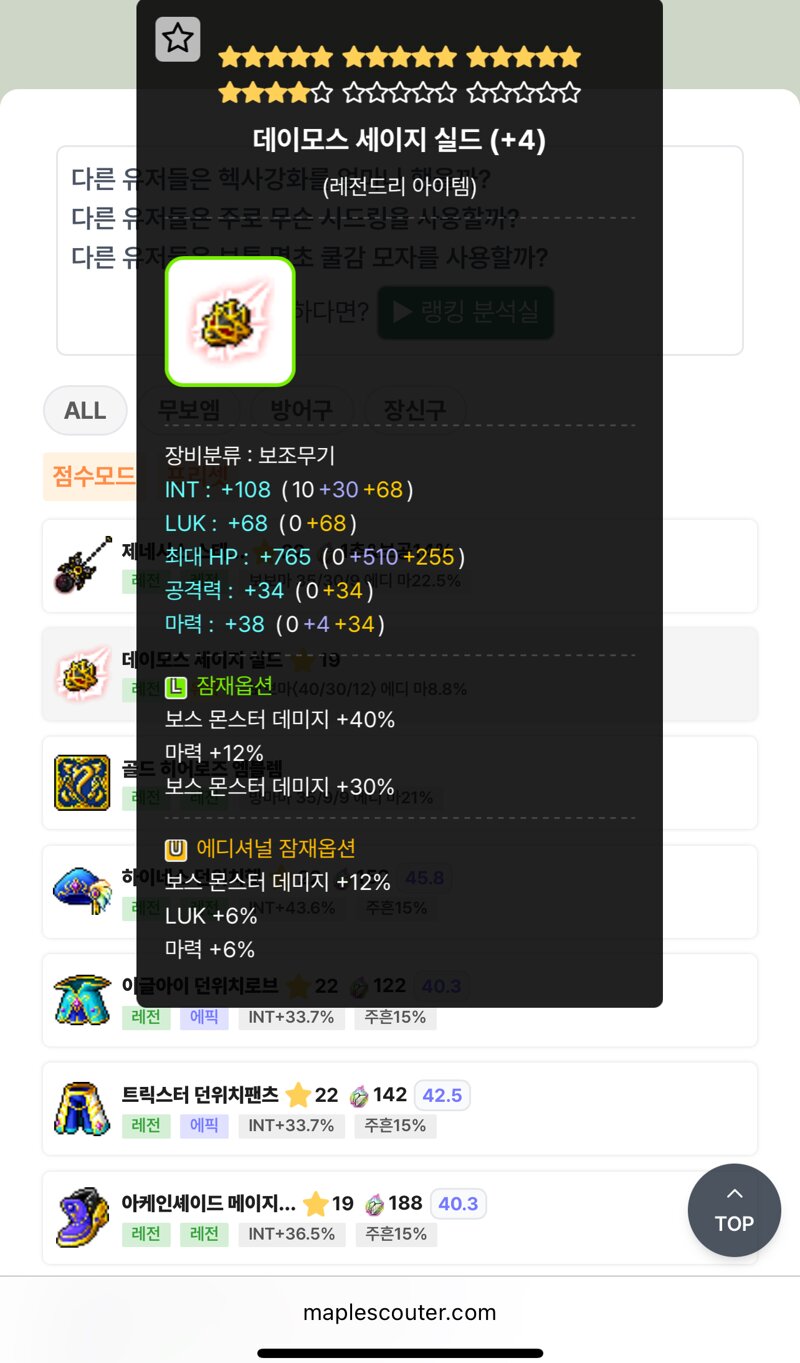Select the ALL filter chip
Screen dimensions: 800x1363
(x=85, y=411)
